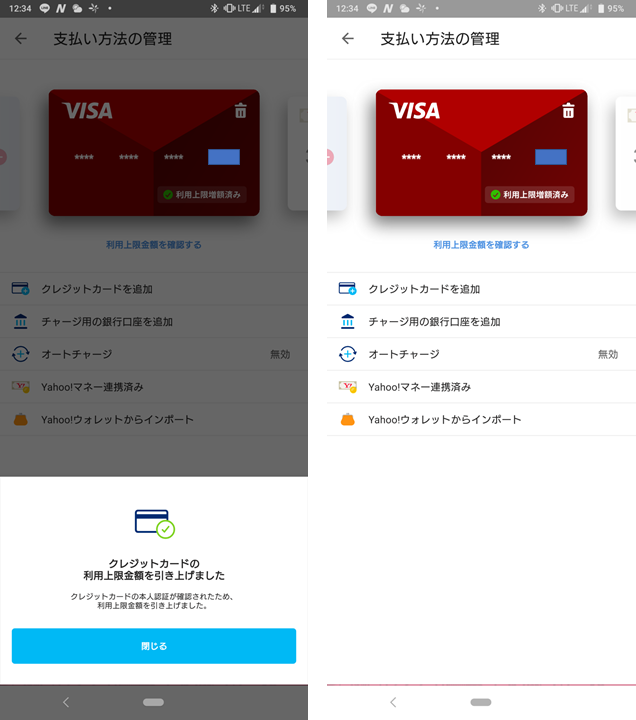Open the bright 利用上限金額を確認する link
The width and height of the screenshot is (636, 720).
[x=481, y=244]
